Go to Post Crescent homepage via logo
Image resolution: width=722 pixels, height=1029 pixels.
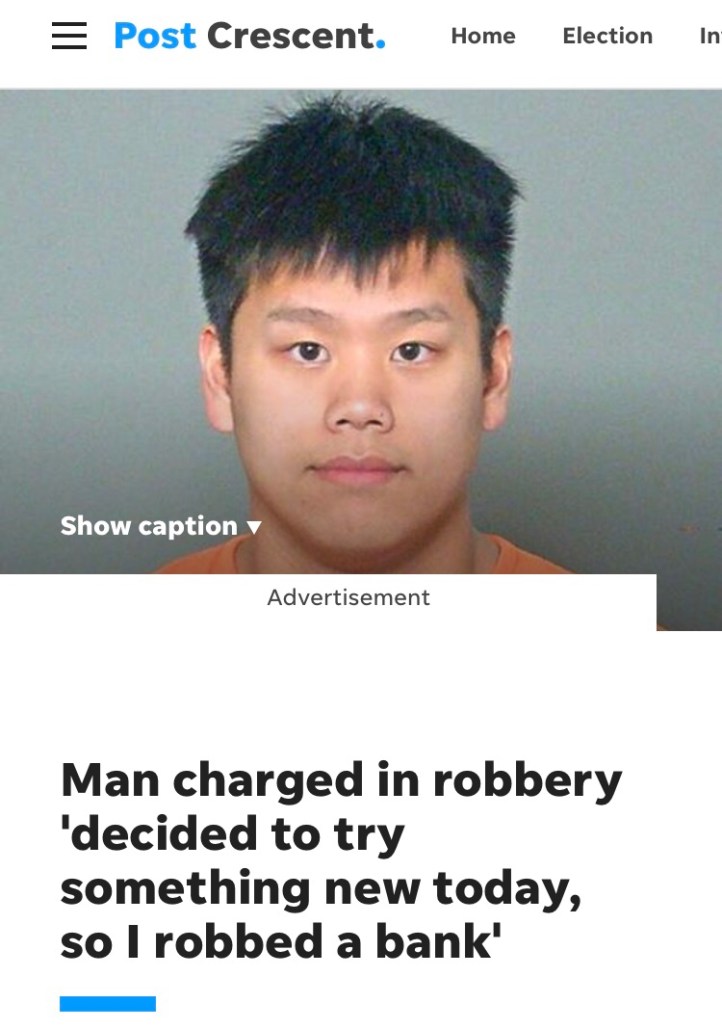tap(249, 36)
